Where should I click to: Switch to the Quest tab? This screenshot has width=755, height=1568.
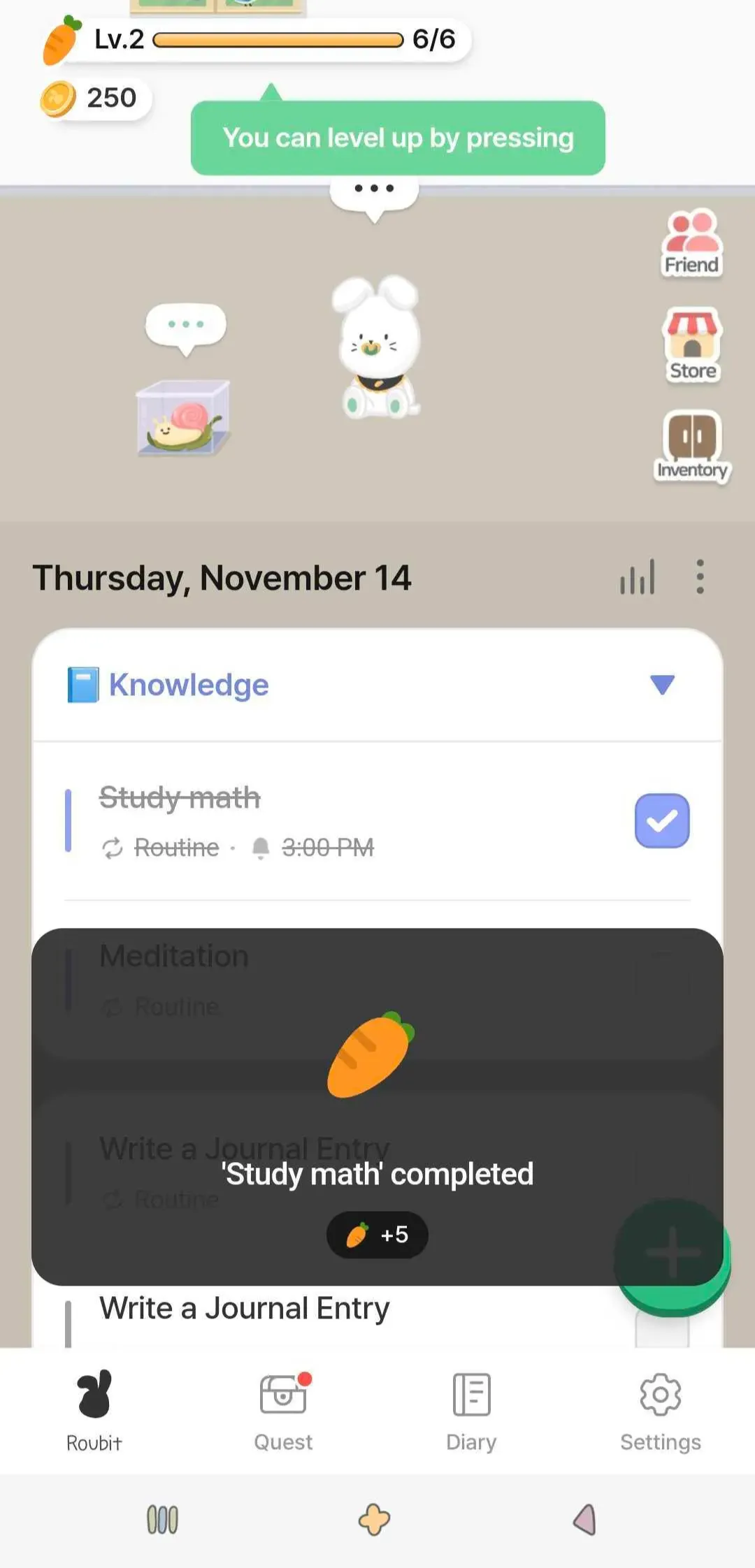(x=283, y=1411)
